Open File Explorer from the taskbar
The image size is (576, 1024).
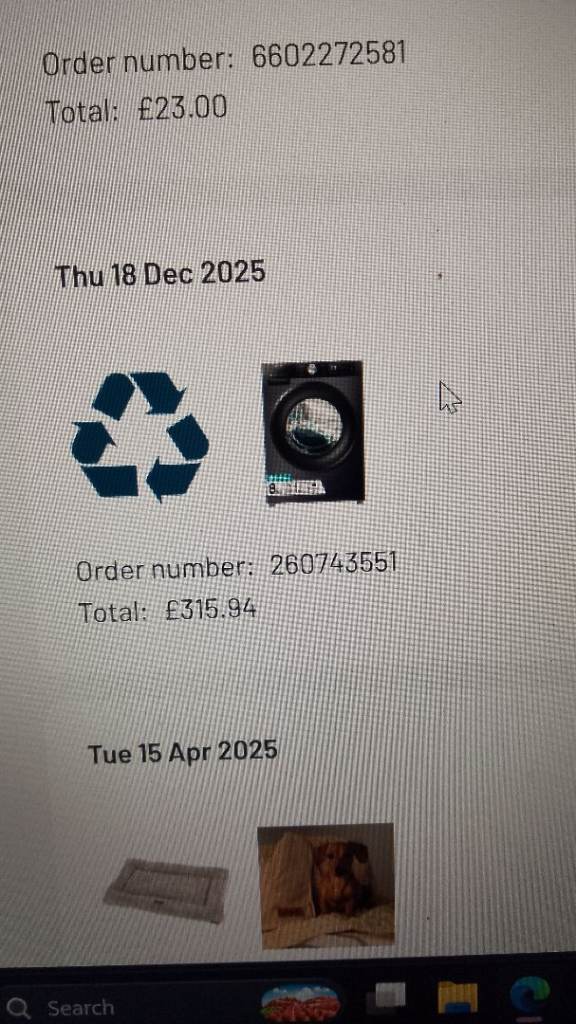coord(457,999)
